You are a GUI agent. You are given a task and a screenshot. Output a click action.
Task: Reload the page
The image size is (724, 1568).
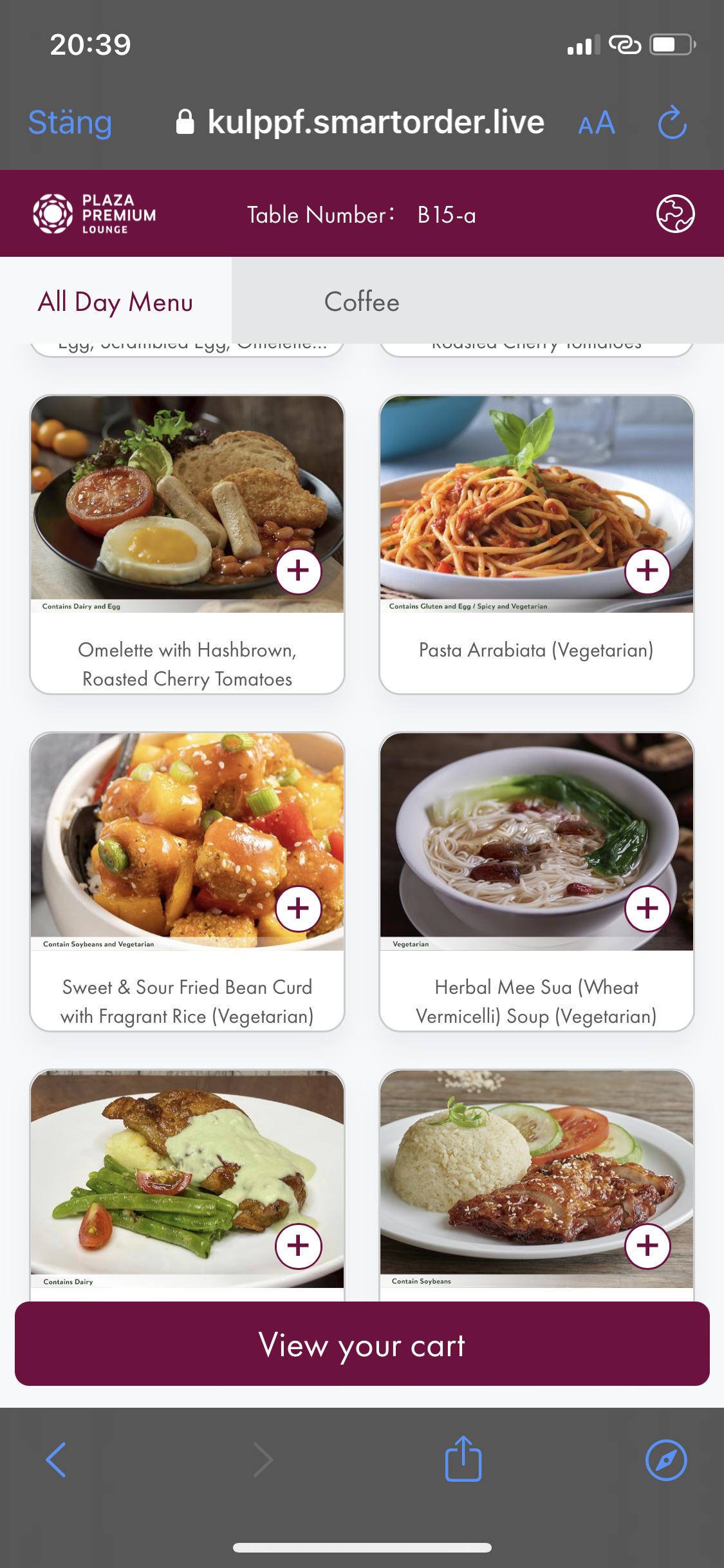[x=673, y=122]
